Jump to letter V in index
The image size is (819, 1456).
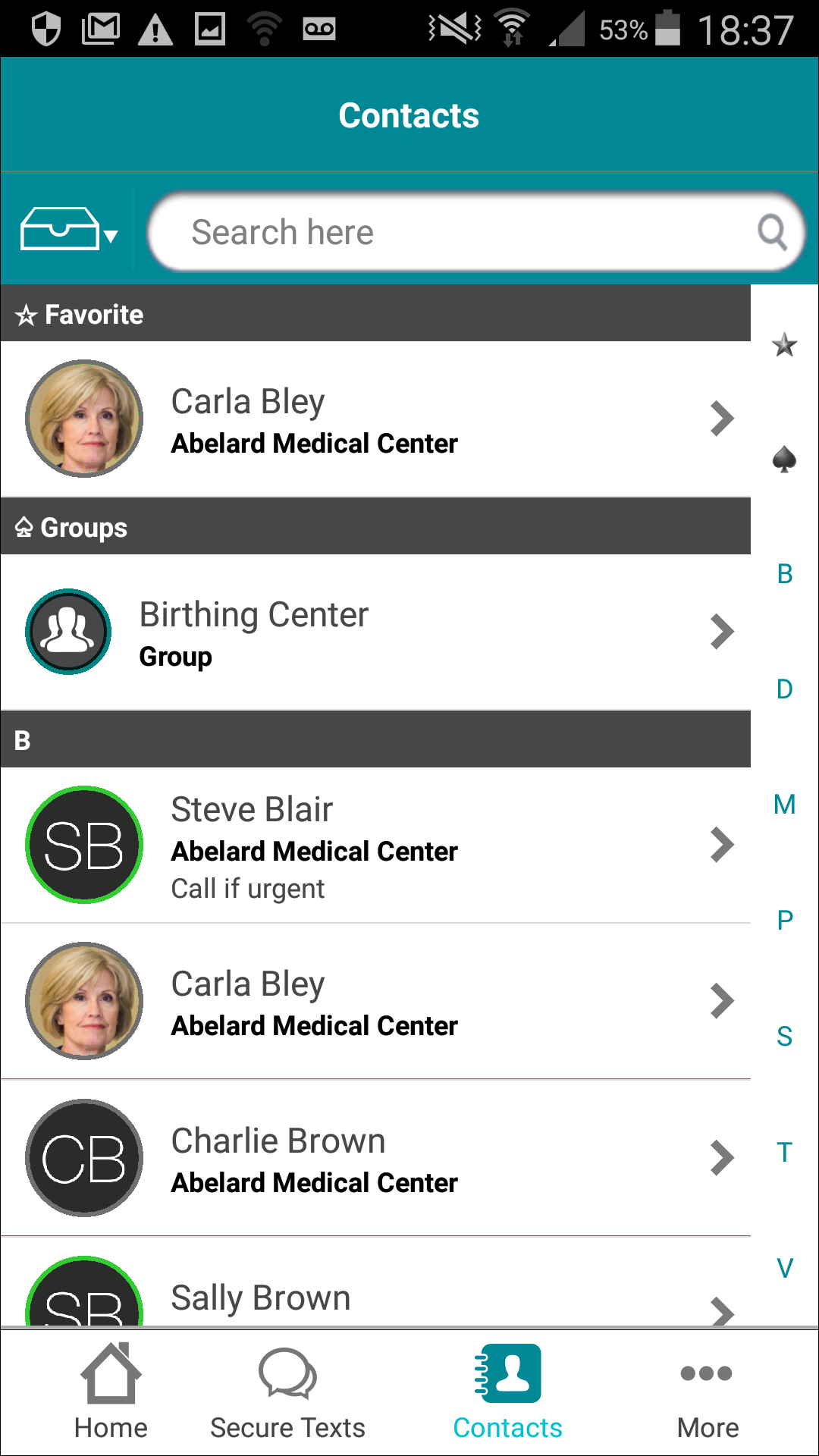[x=784, y=1268]
